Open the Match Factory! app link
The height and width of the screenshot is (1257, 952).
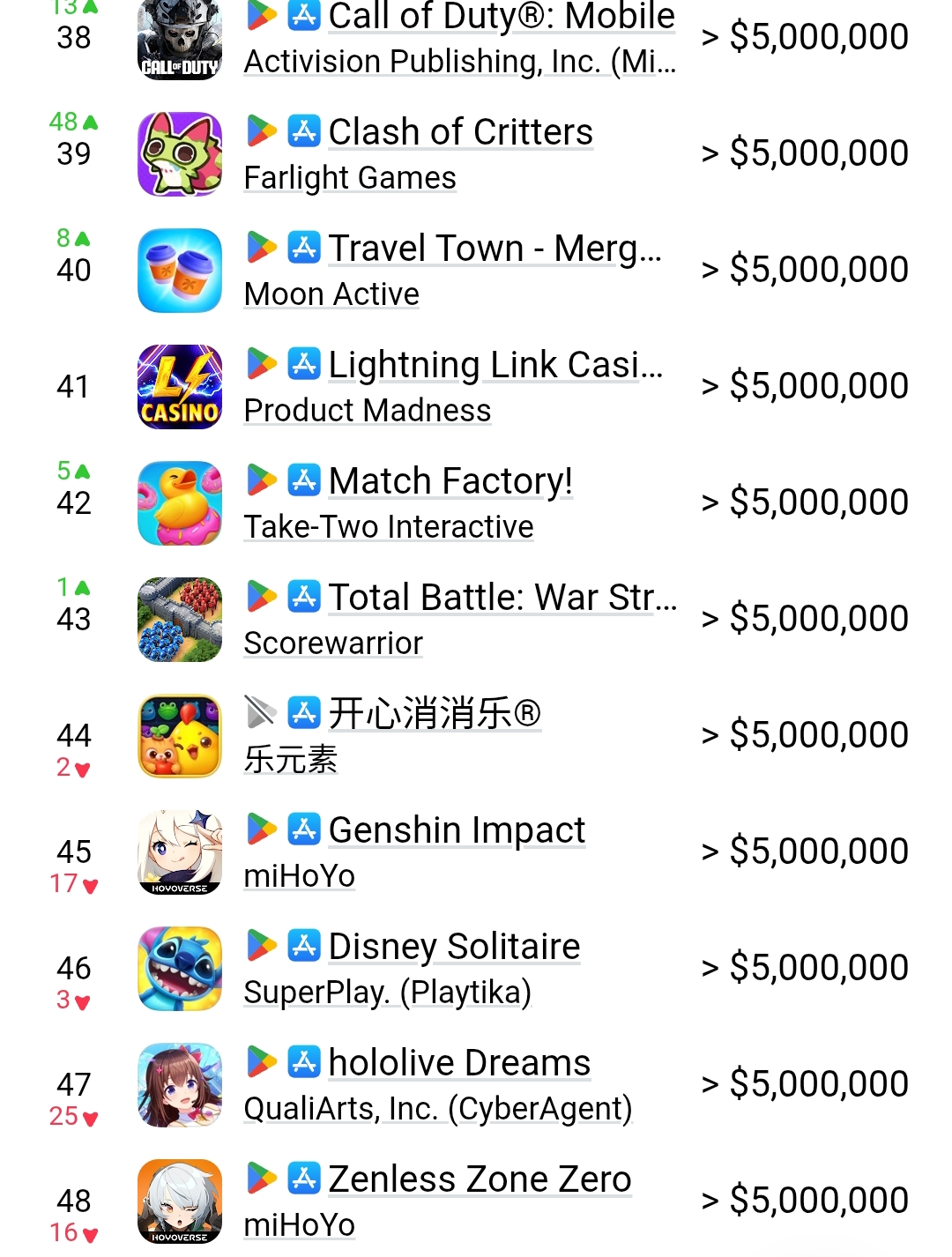pos(450,481)
